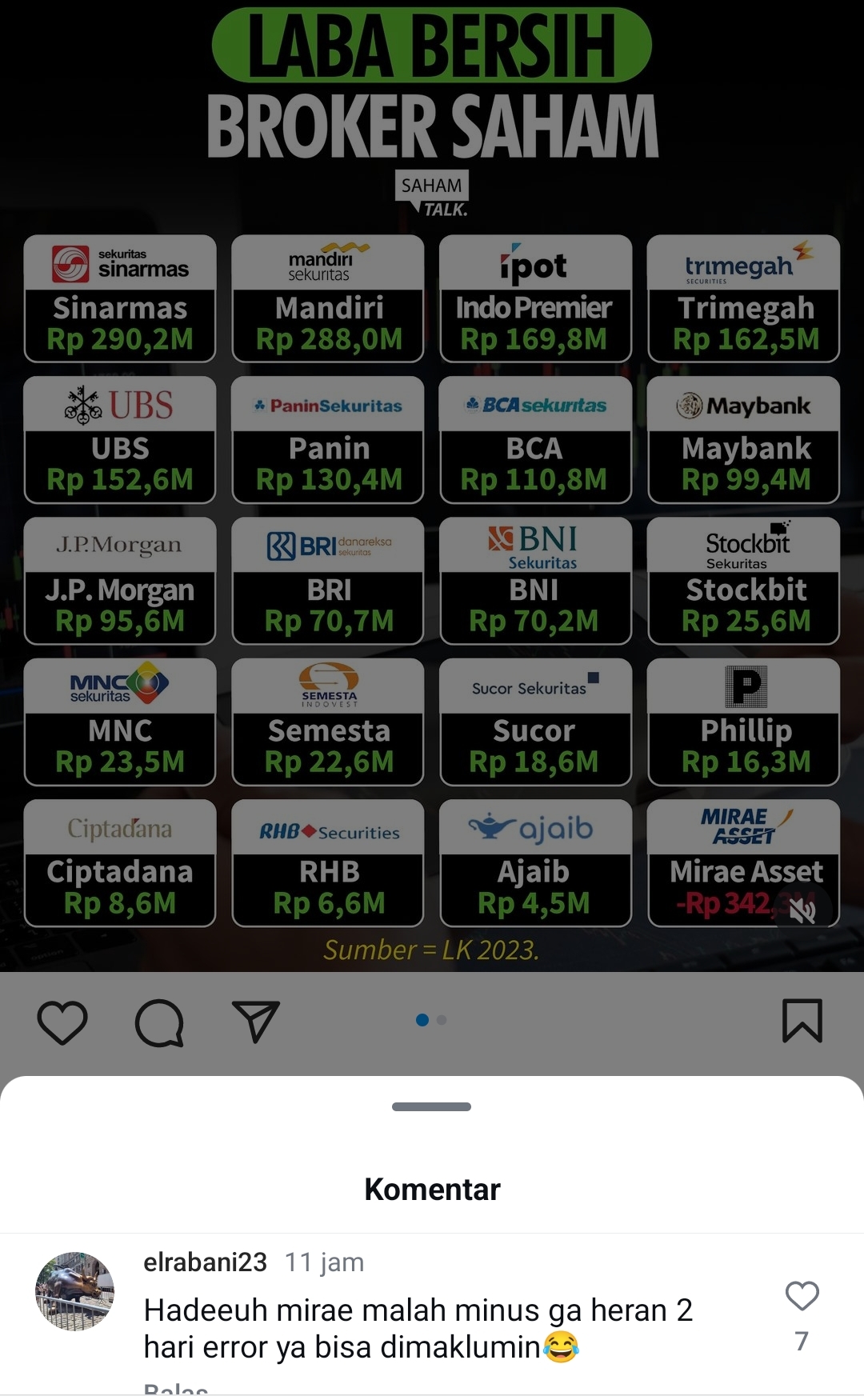Open the comment bubble icon
864x1400 pixels.
pos(159,1022)
